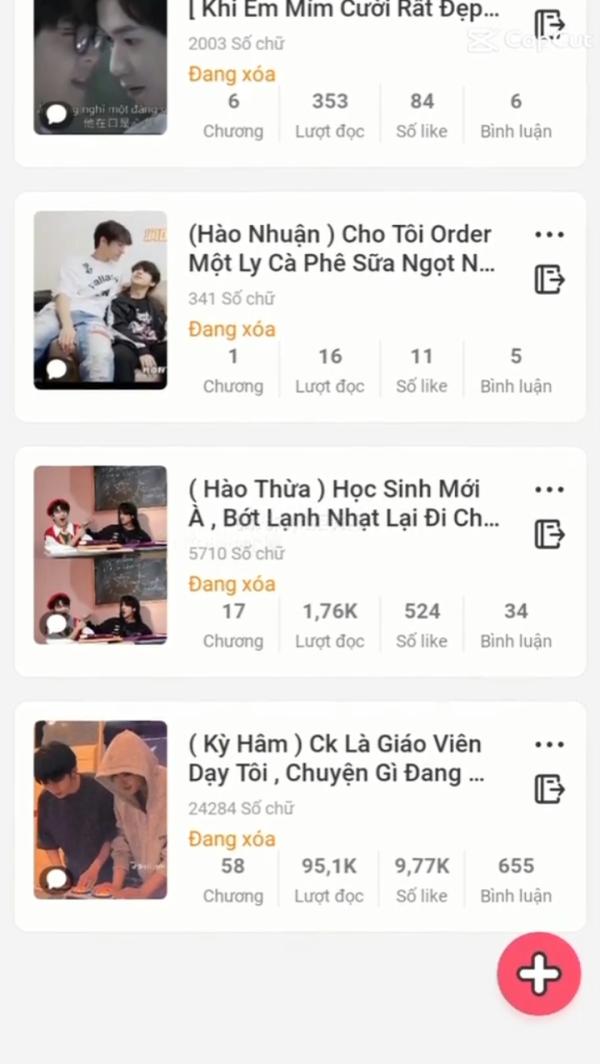Open overflow menu for Hào Nhuận story
The width and height of the screenshot is (600, 1064).
coord(549,235)
